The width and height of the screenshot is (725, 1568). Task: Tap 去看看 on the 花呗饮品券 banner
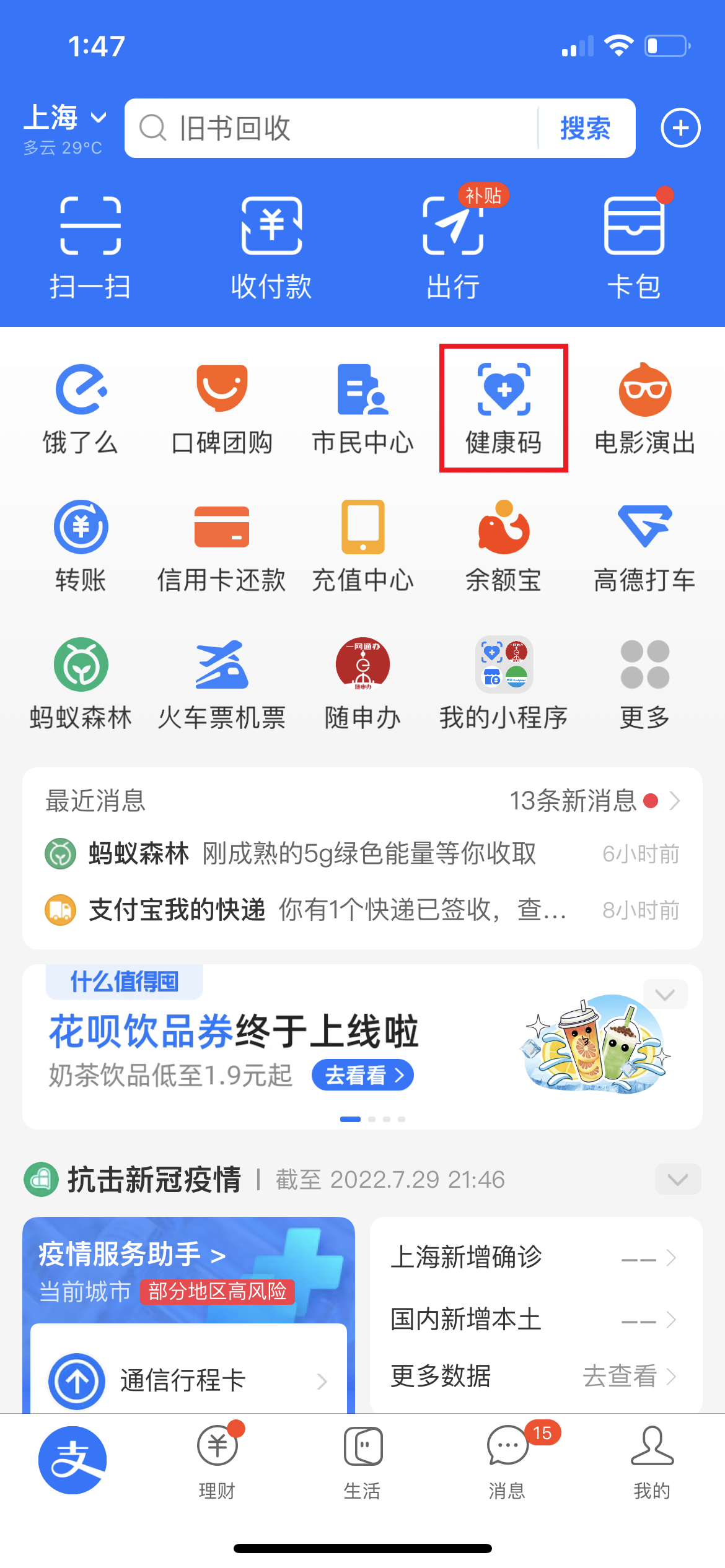[362, 1074]
